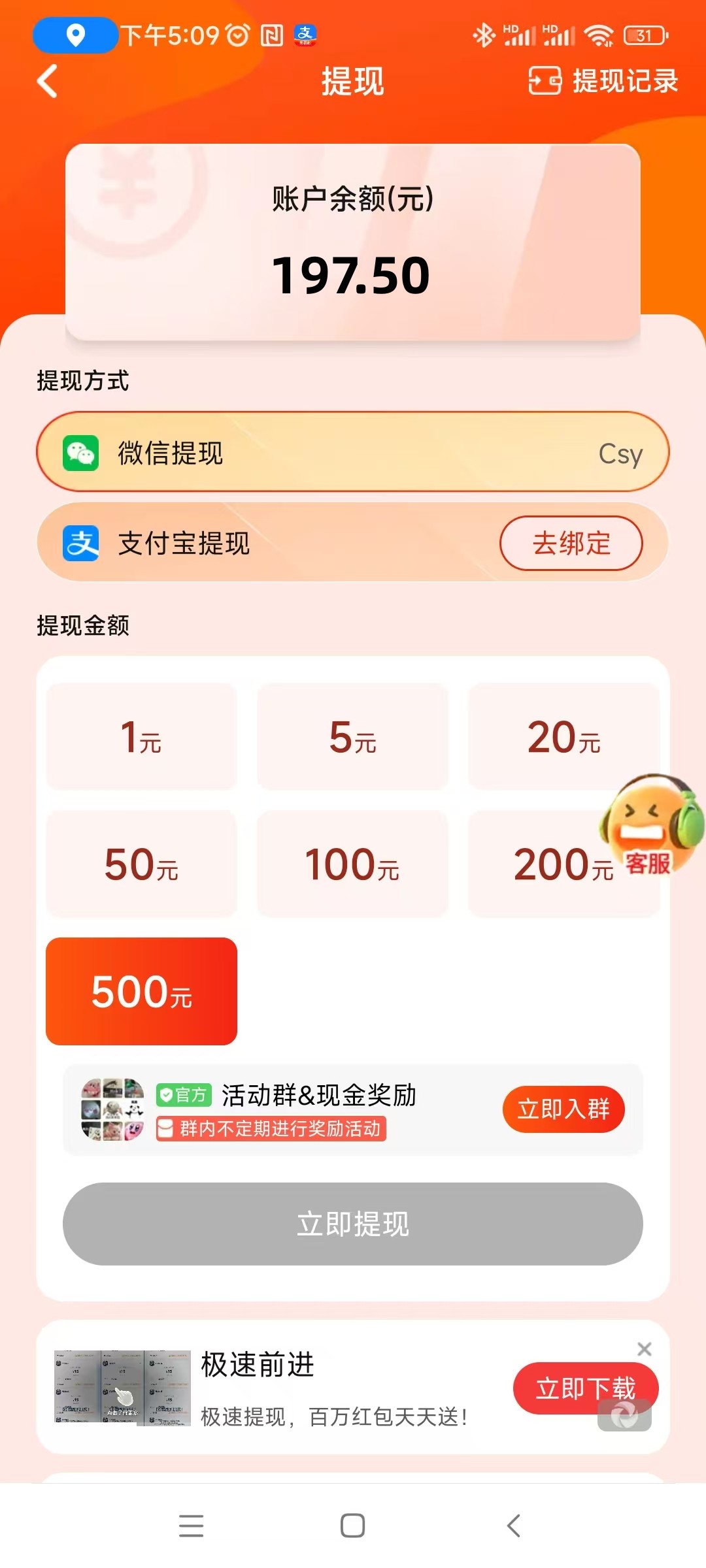Choose the 50元 withdrawal amount
Image resolution: width=706 pixels, height=1568 pixels.
pos(141,864)
